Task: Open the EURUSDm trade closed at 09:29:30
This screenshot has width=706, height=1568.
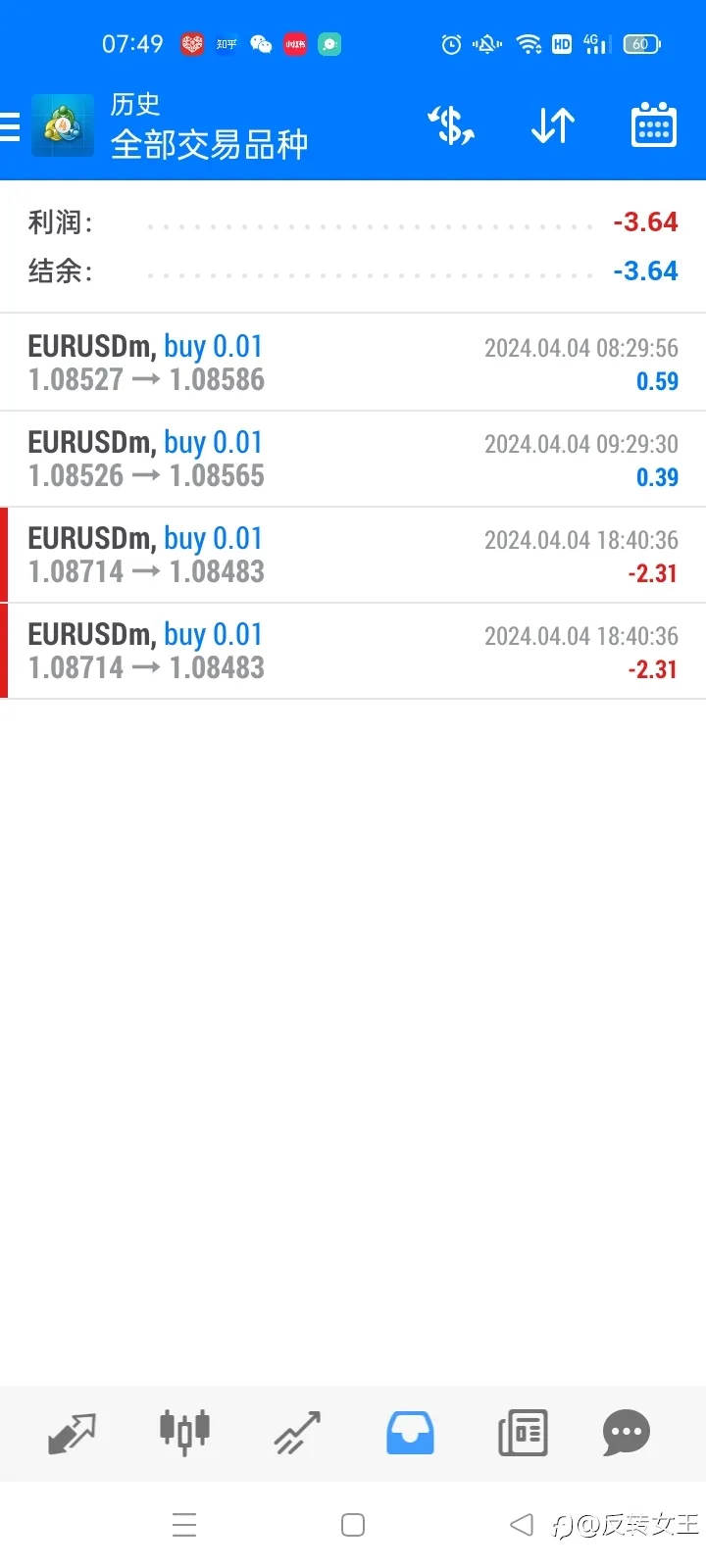Action: point(353,459)
